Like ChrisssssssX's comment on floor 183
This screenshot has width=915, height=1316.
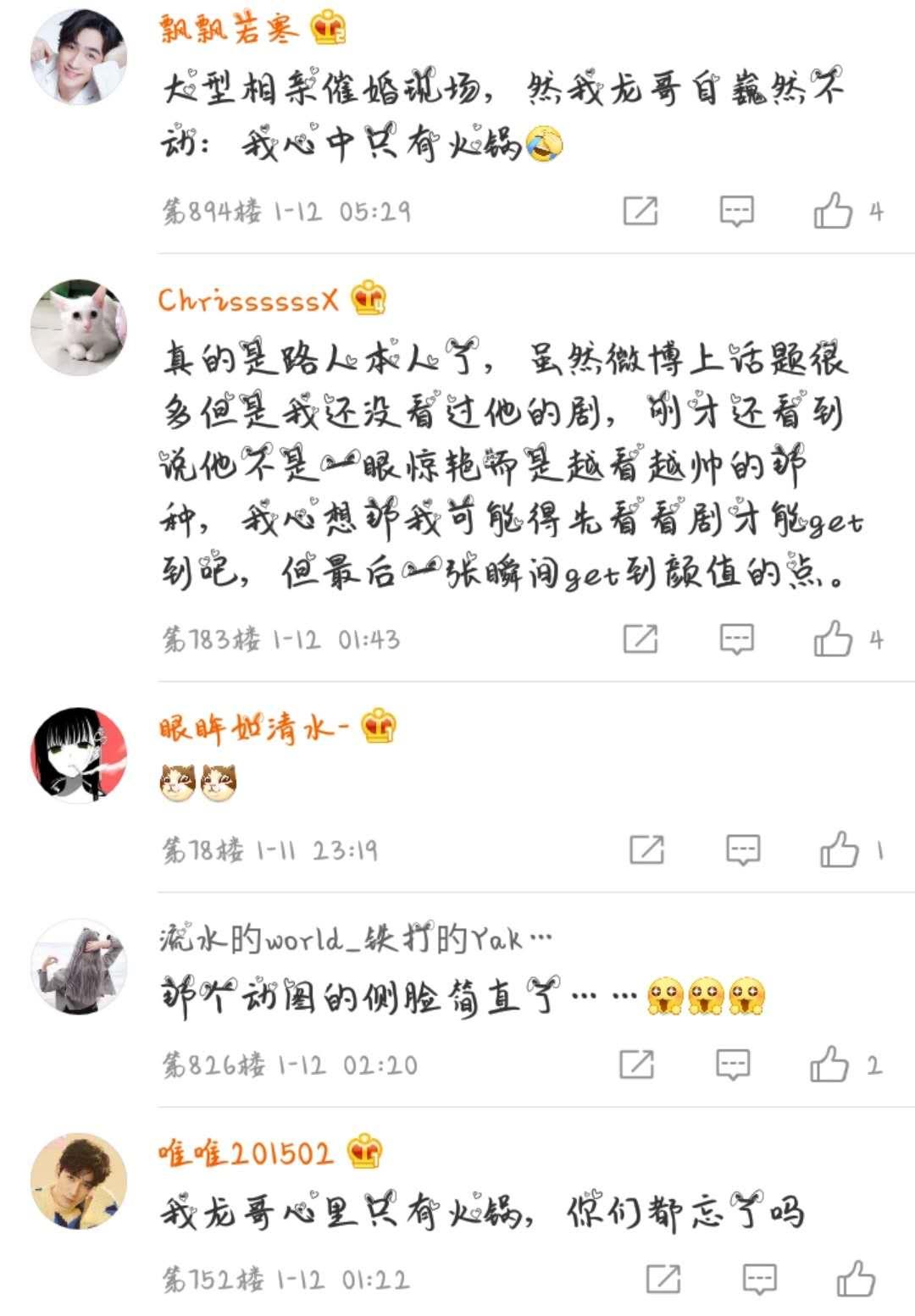(833, 639)
